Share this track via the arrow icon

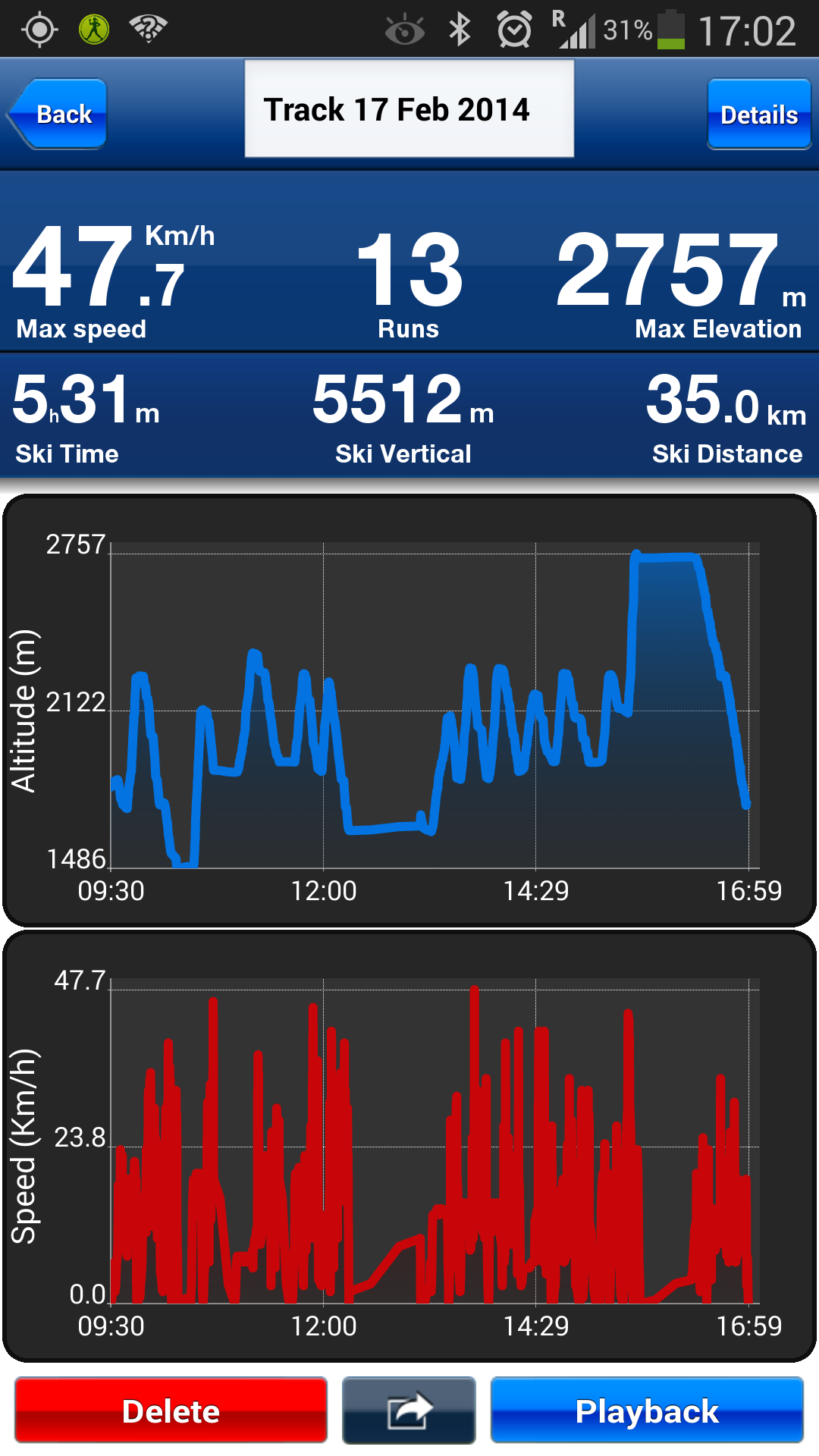409,1410
